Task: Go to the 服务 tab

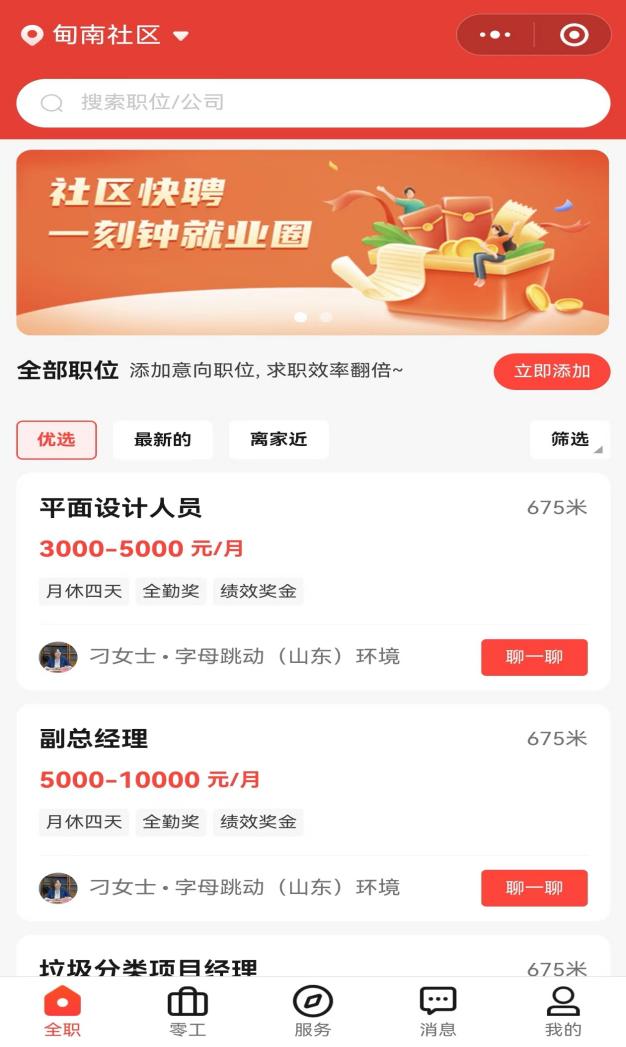Action: pos(313,1012)
